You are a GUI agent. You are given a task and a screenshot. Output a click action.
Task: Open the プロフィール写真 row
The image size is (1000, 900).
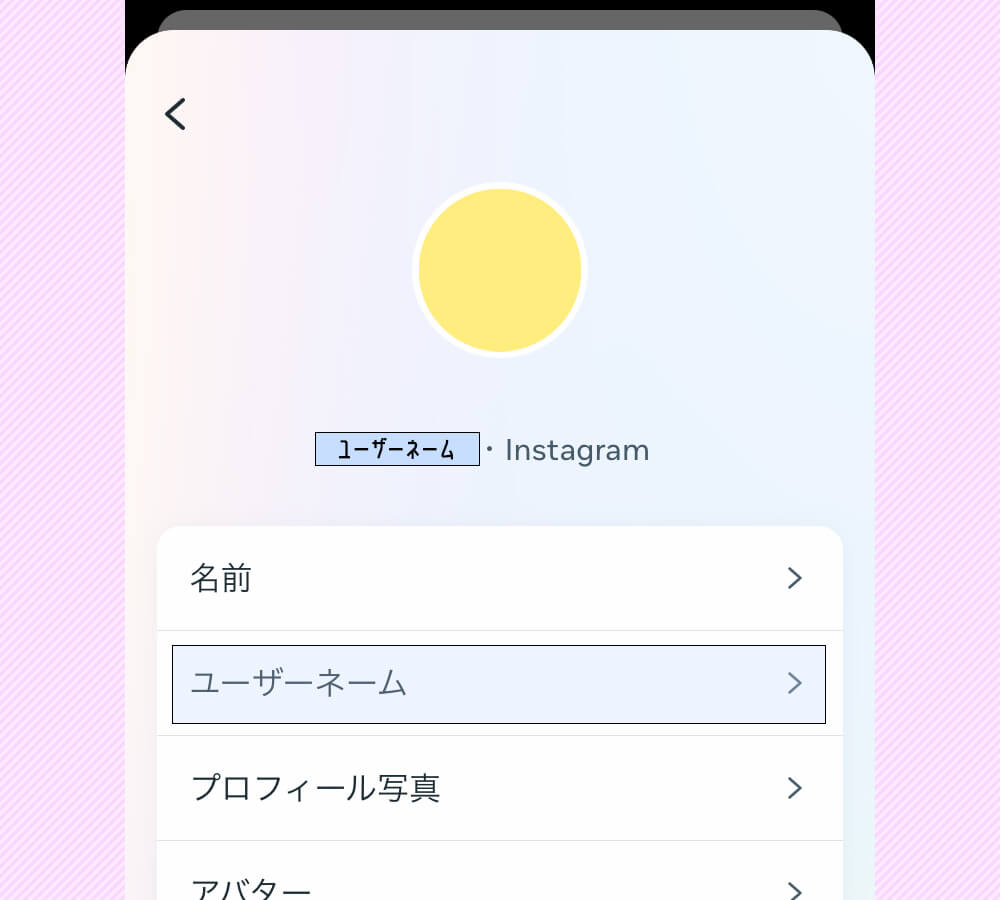tap(499, 788)
